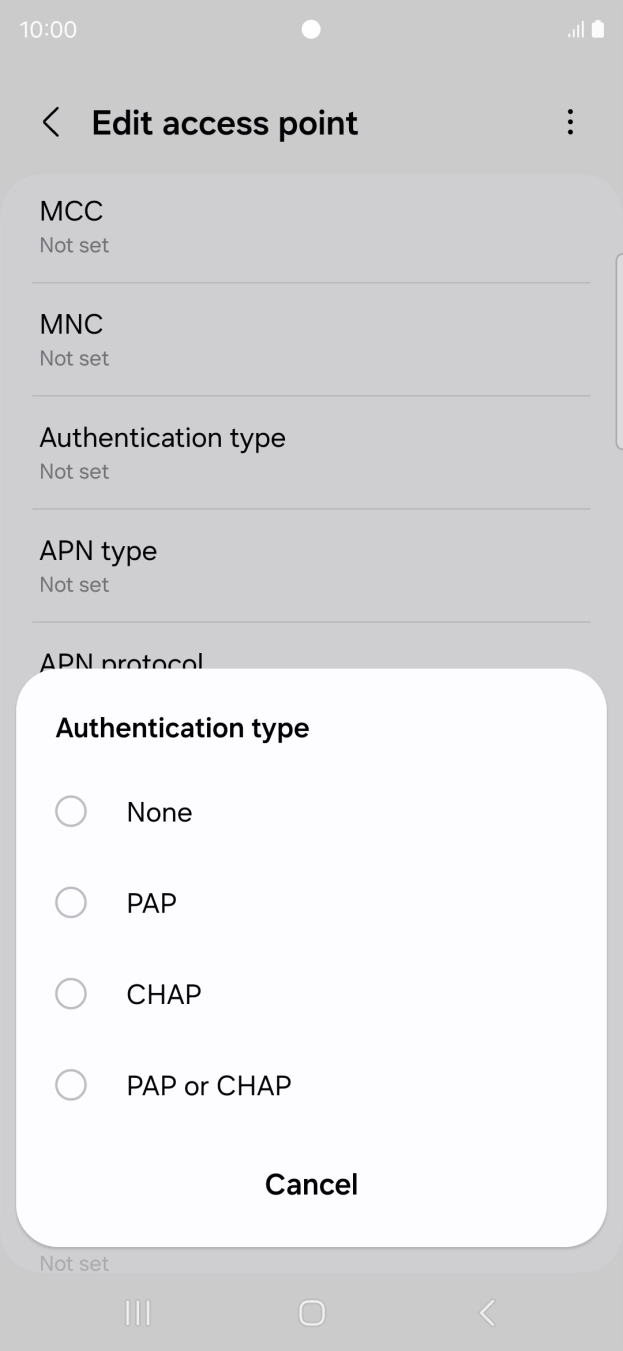Go to the home screen
The image size is (623, 1351).
312,1313
